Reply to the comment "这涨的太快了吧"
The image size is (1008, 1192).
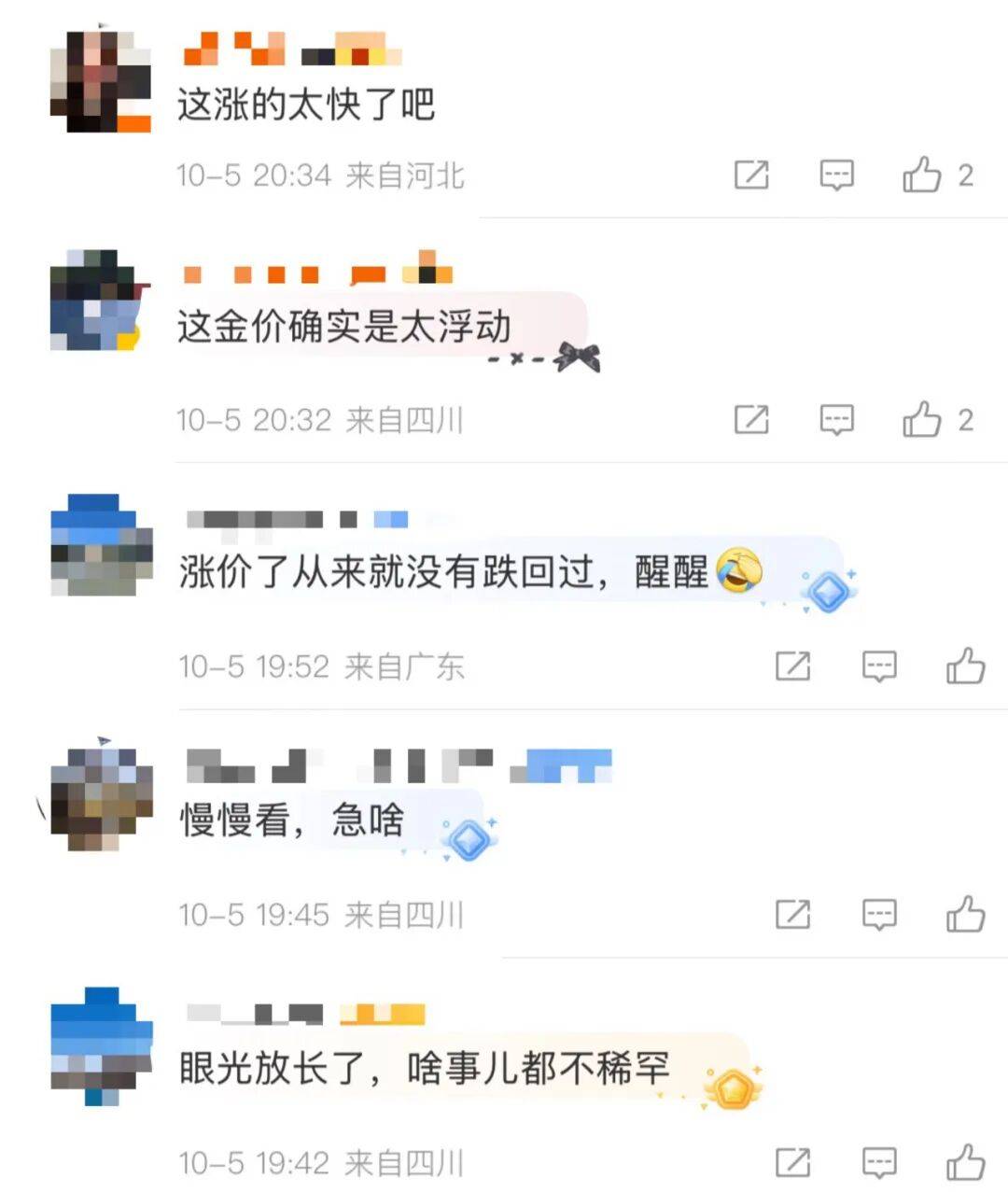pos(836,175)
